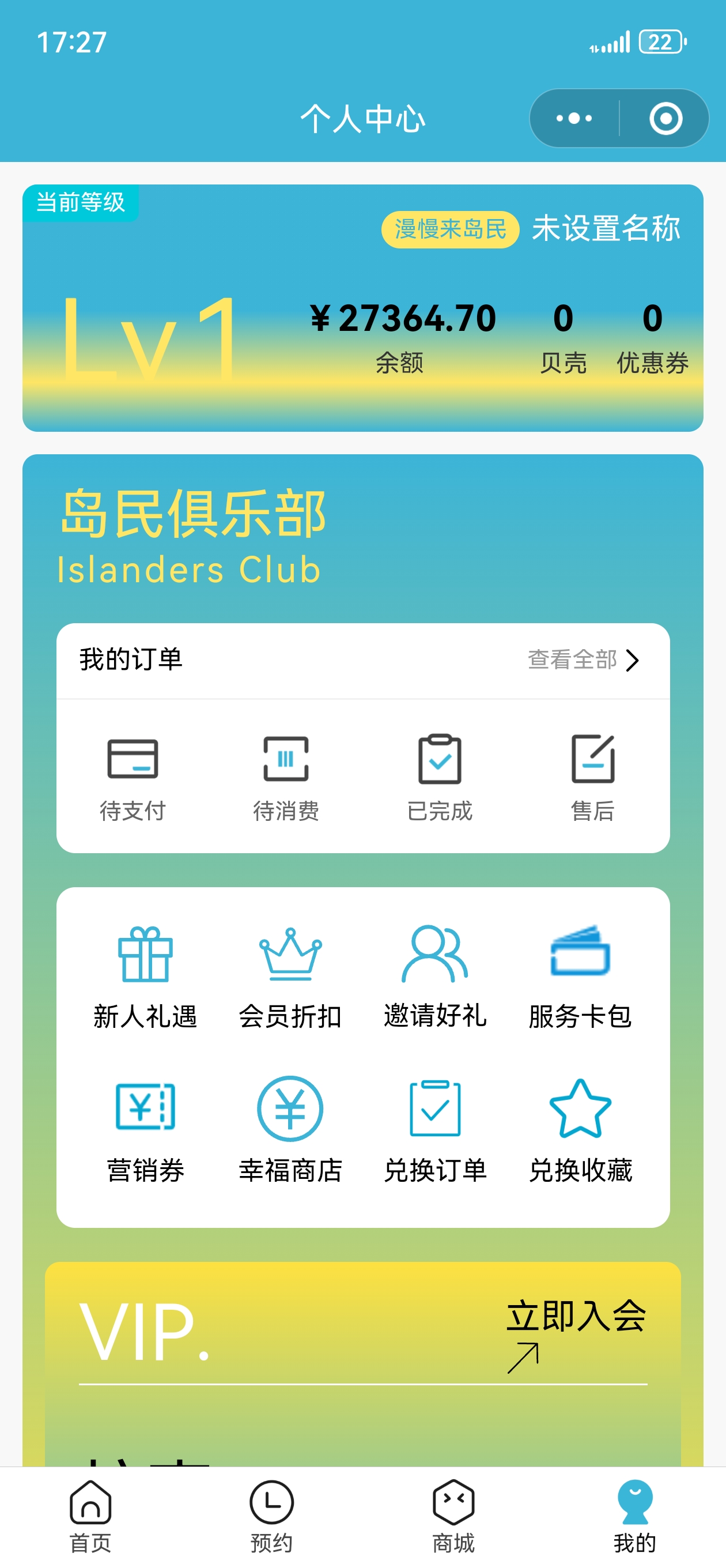
Task: Open 待消费 orders
Action: (285, 776)
